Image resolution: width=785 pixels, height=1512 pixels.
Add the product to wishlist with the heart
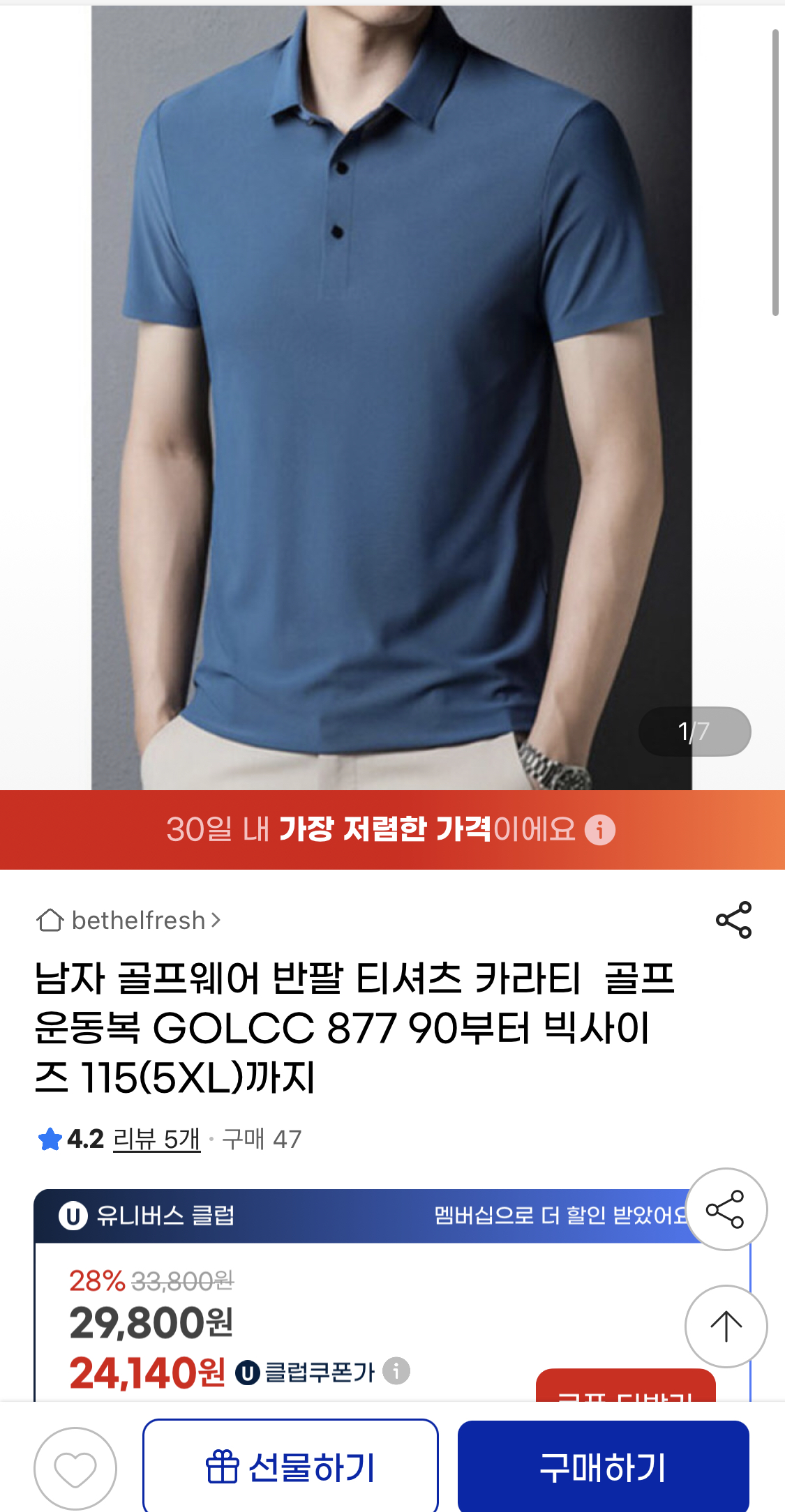tap(75, 1469)
